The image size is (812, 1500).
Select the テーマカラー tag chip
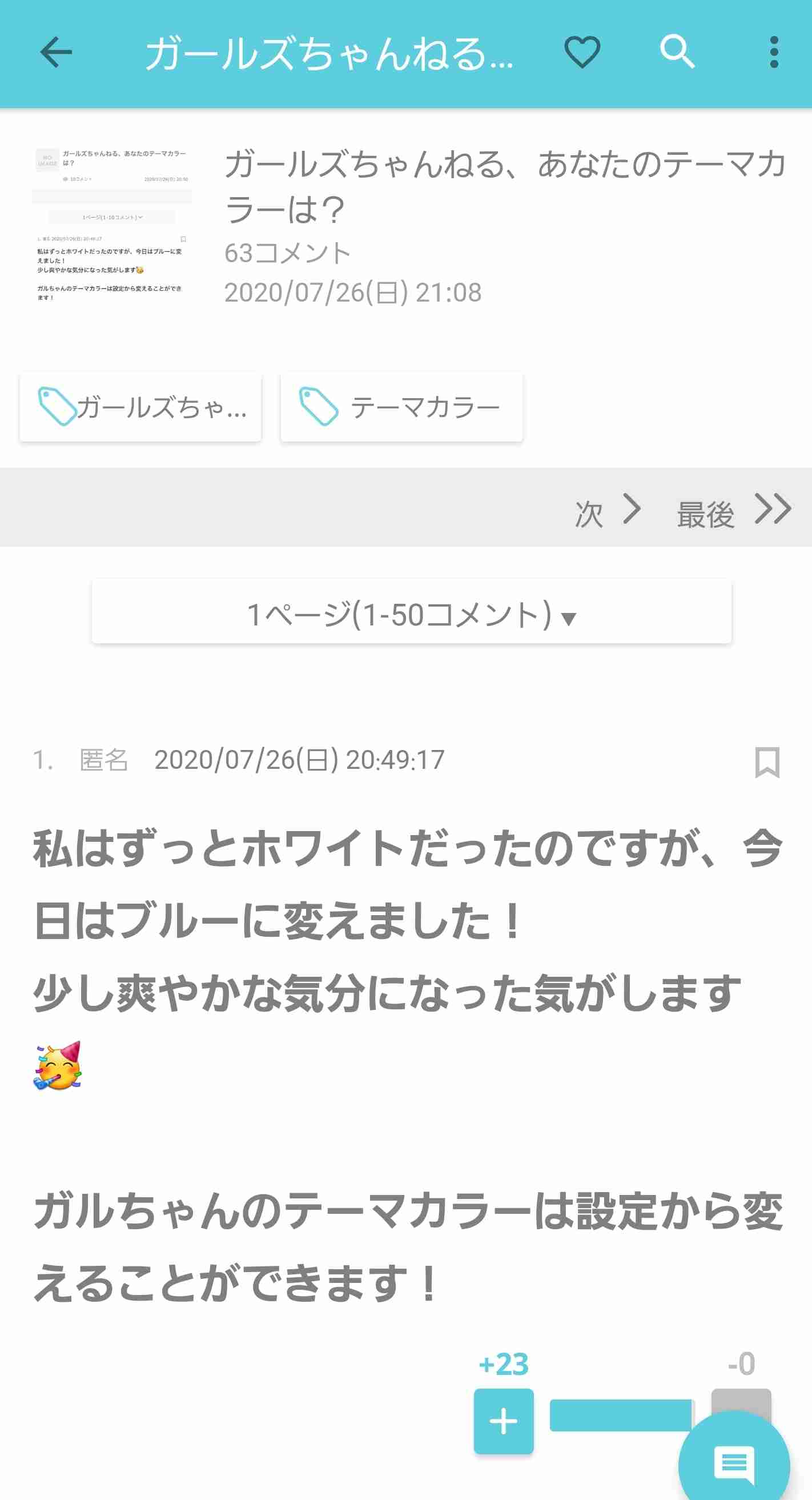pos(401,407)
